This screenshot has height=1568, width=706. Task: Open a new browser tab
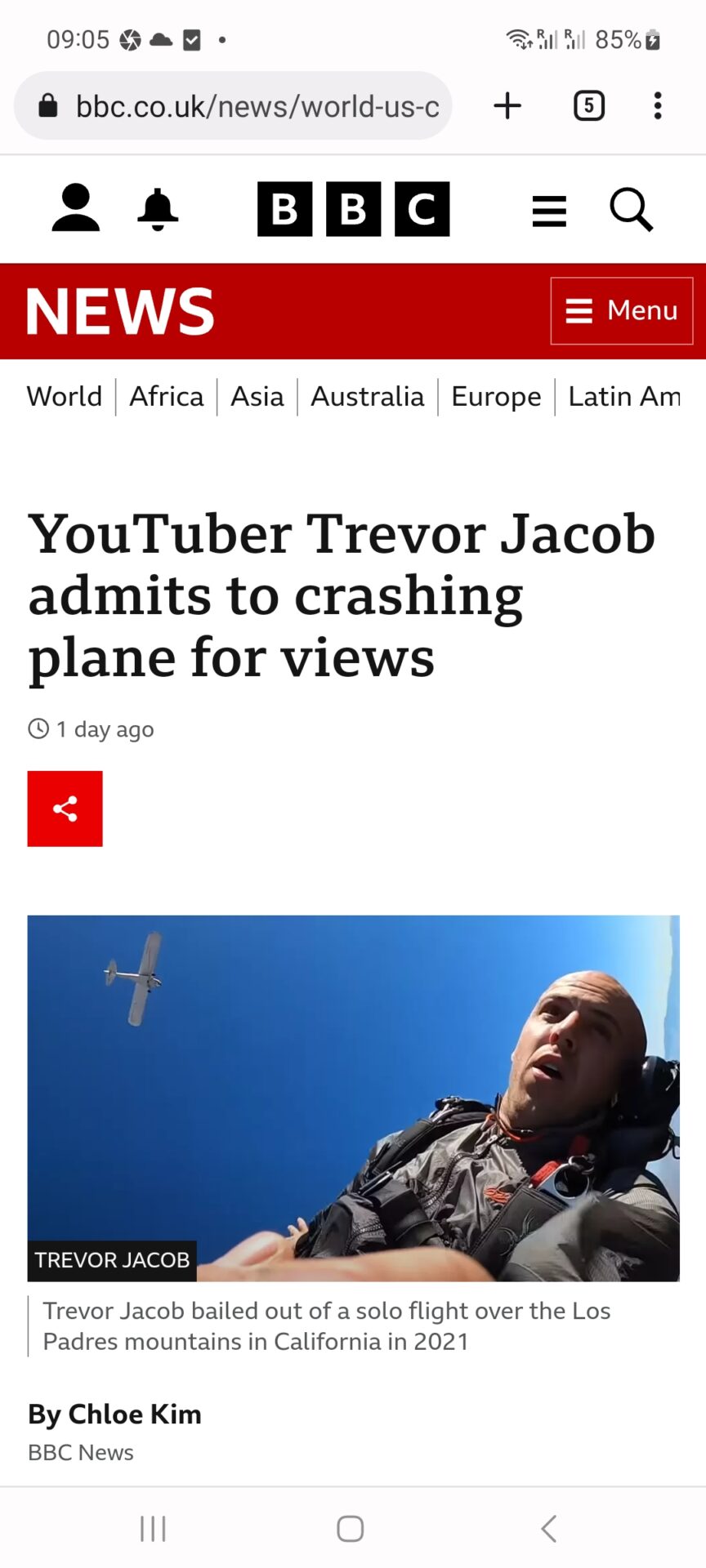[x=507, y=106]
